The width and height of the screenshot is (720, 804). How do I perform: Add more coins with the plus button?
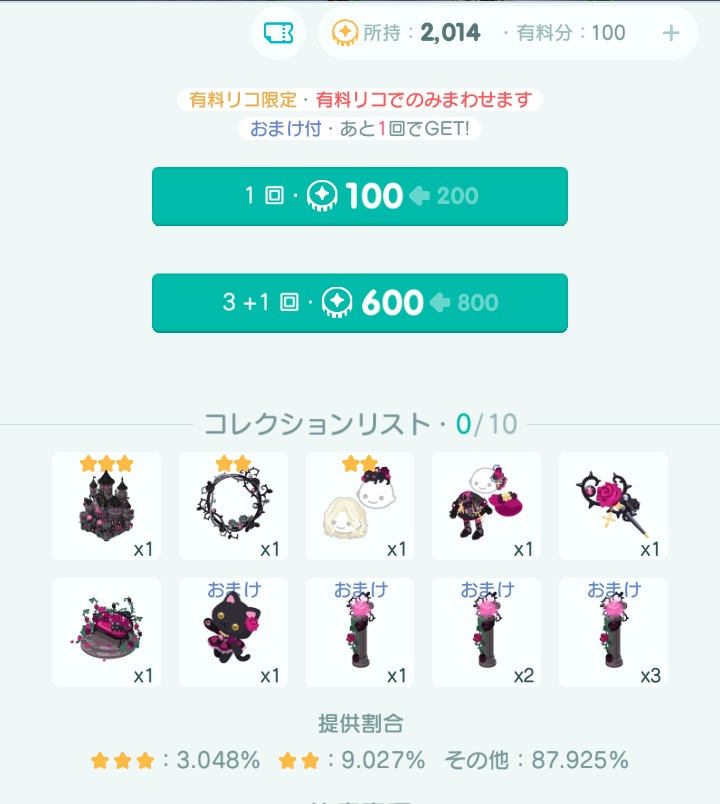click(x=671, y=33)
